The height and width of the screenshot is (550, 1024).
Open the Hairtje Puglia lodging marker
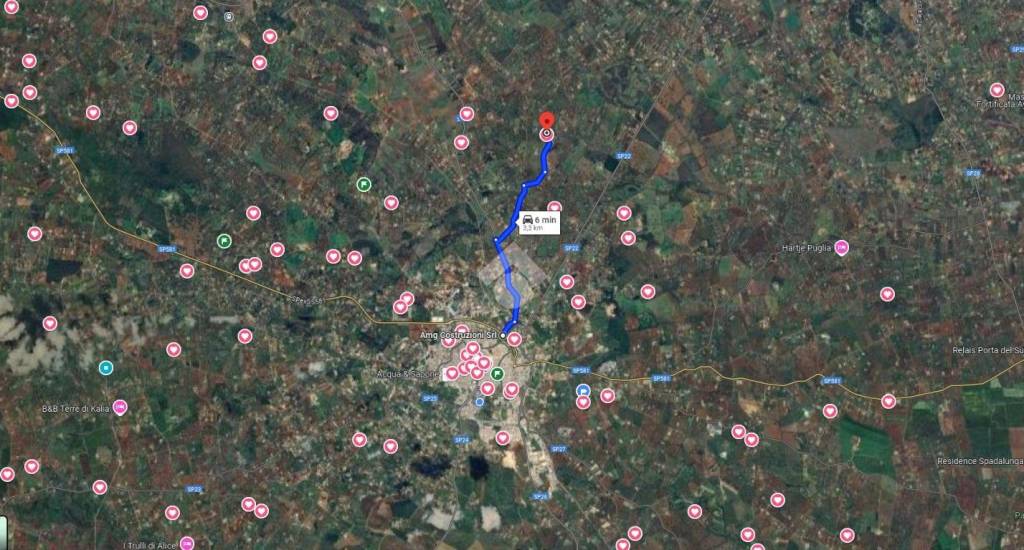pyautogui.click(x=842, y=247)
